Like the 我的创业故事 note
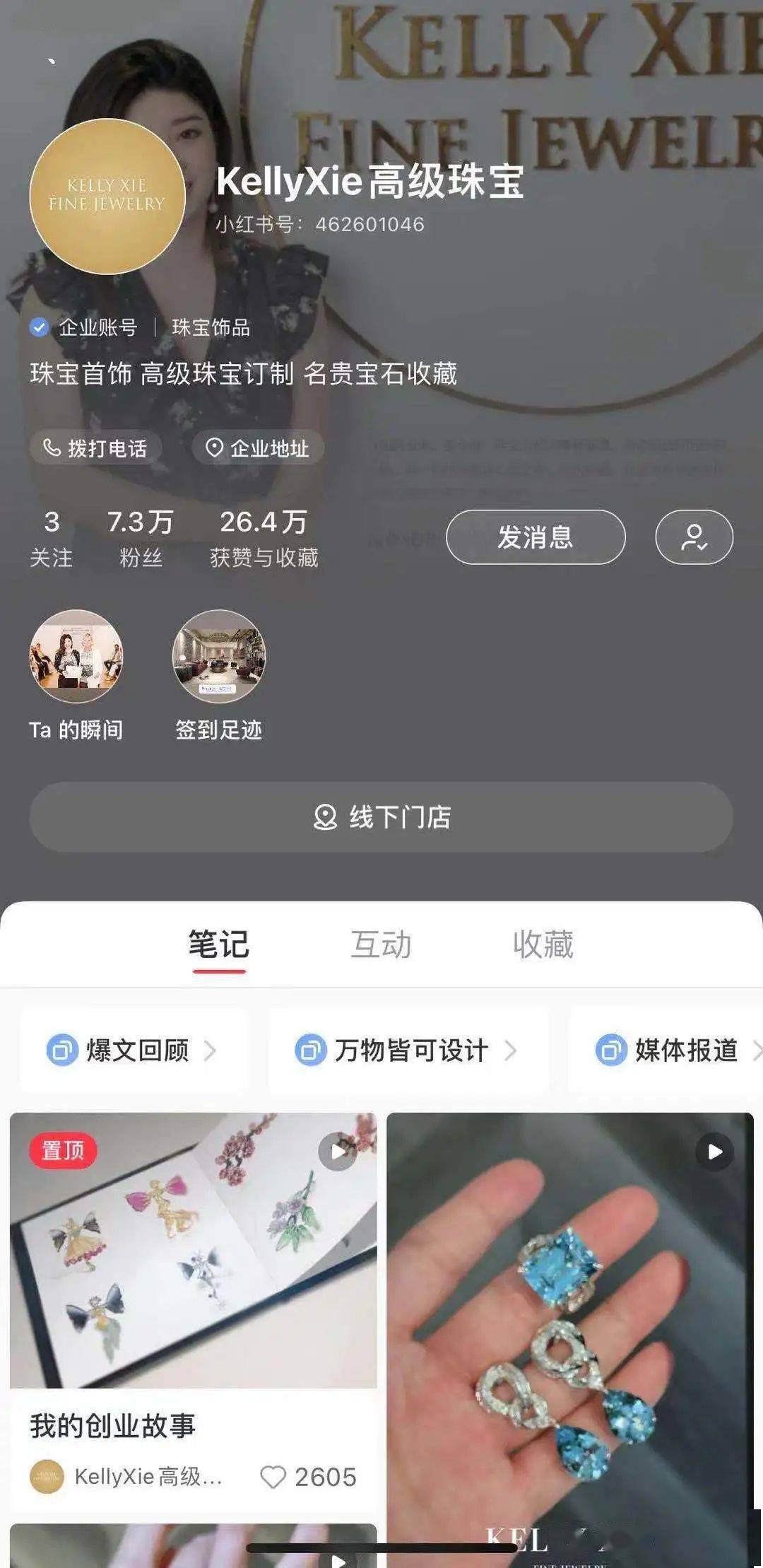Screen dimensions: 763x1568 point(274,1477)
